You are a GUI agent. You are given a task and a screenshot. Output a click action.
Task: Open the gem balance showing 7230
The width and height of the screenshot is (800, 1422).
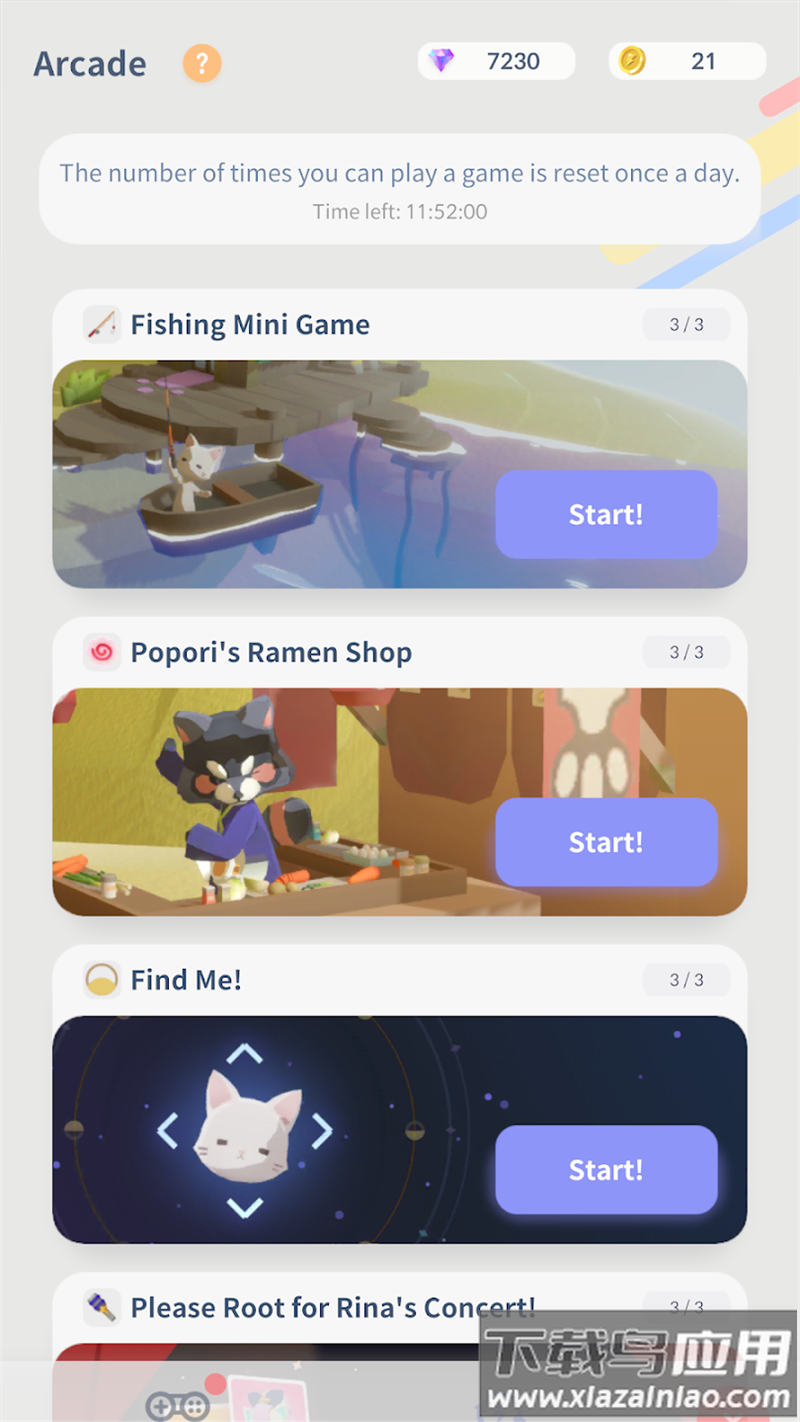(496, 61)
